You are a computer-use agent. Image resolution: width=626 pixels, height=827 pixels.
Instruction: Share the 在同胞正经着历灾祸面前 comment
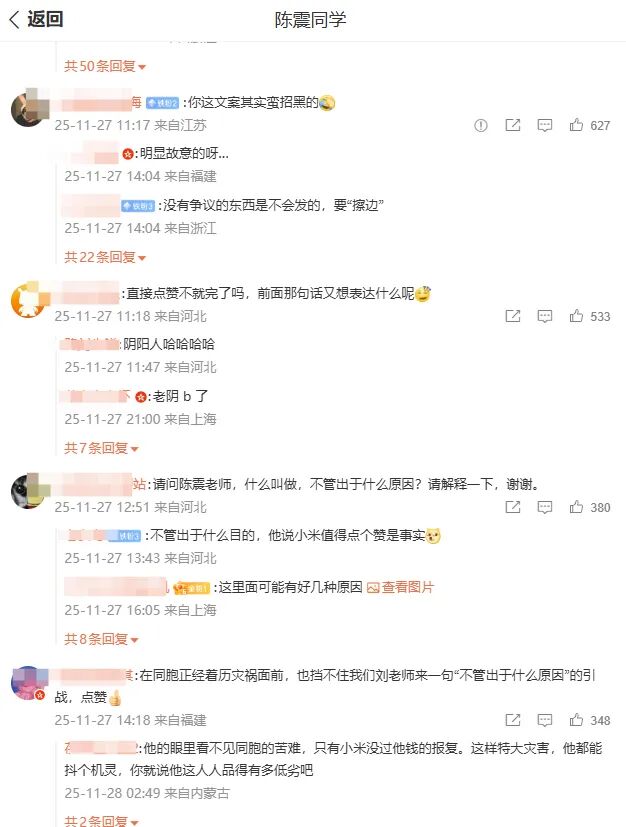click(x=513, y=720)
